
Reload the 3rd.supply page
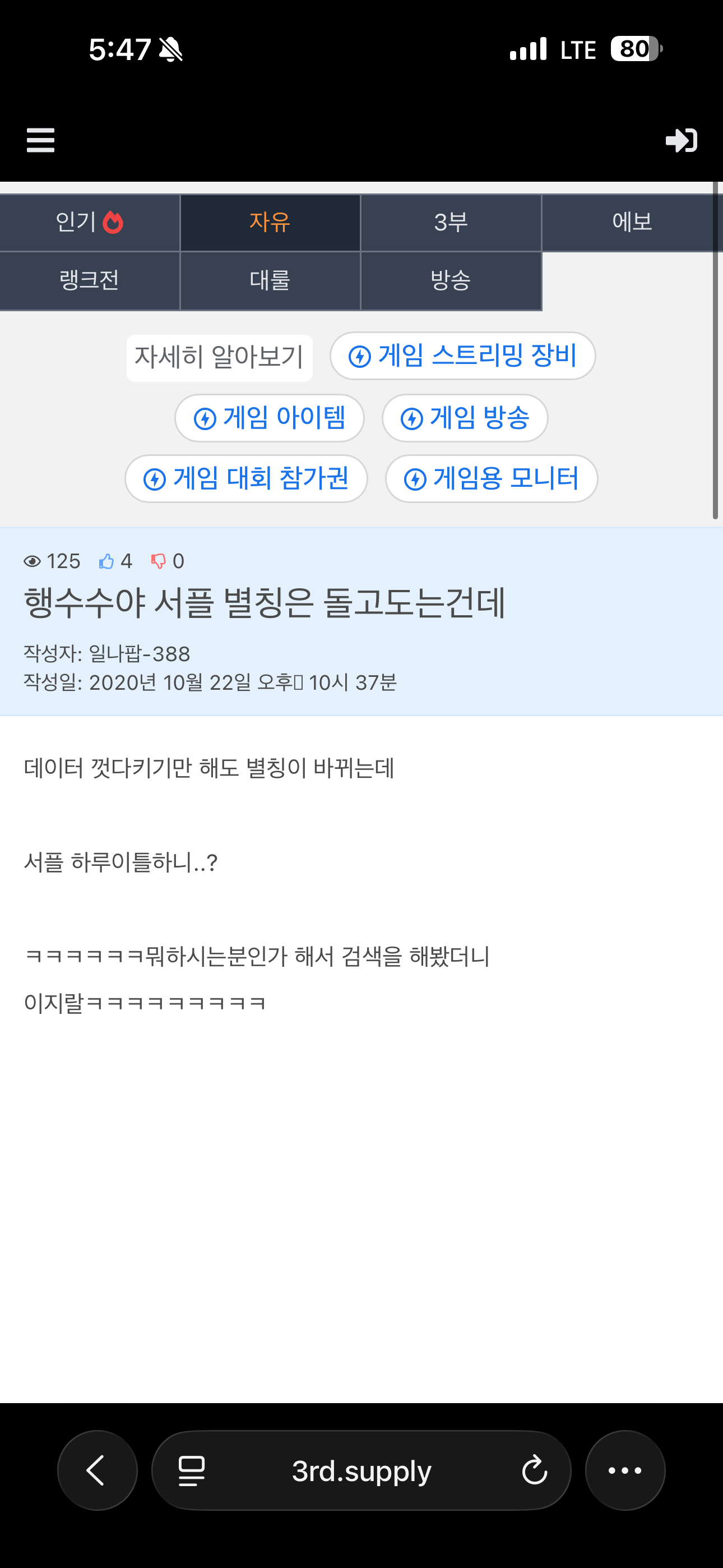tap(534, 1470)
